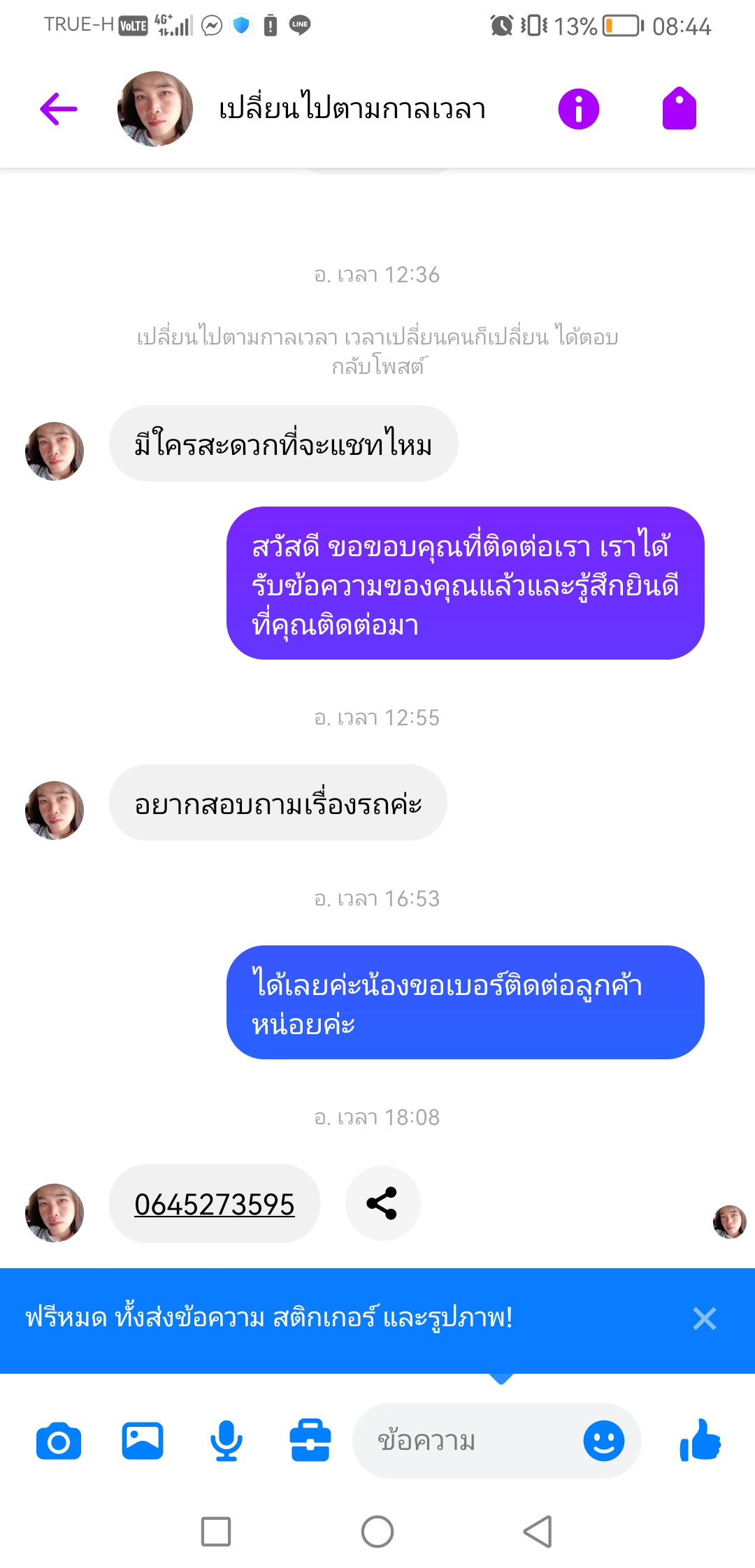The width and height of the screenshot is (755, 1568).
Task: Open the label tag icon
Action: pos(679,109)
